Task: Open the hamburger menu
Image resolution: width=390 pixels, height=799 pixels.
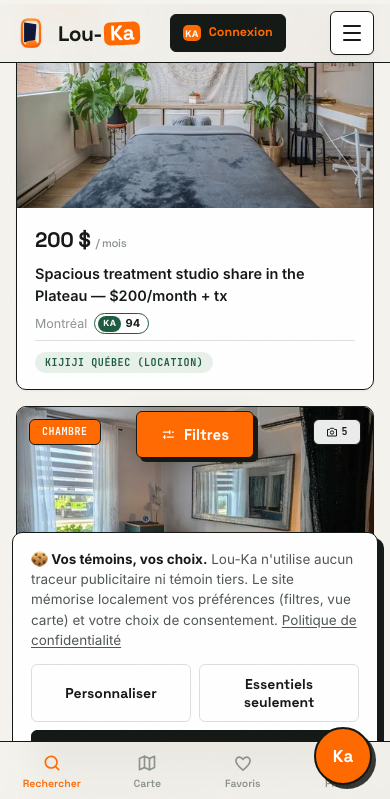Action: tap(352, 33)
